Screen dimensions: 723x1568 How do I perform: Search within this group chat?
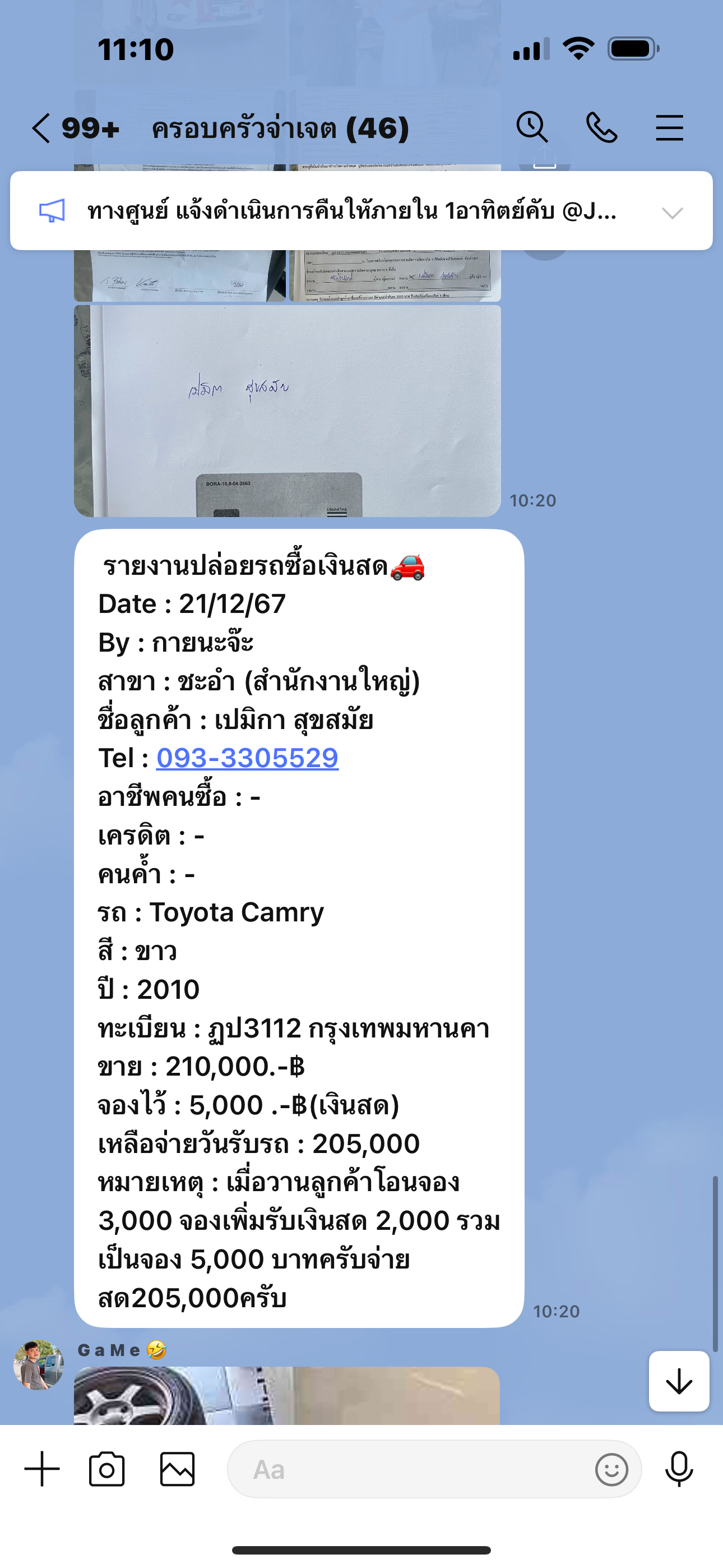pyautogui.click(x=532, y=128)
